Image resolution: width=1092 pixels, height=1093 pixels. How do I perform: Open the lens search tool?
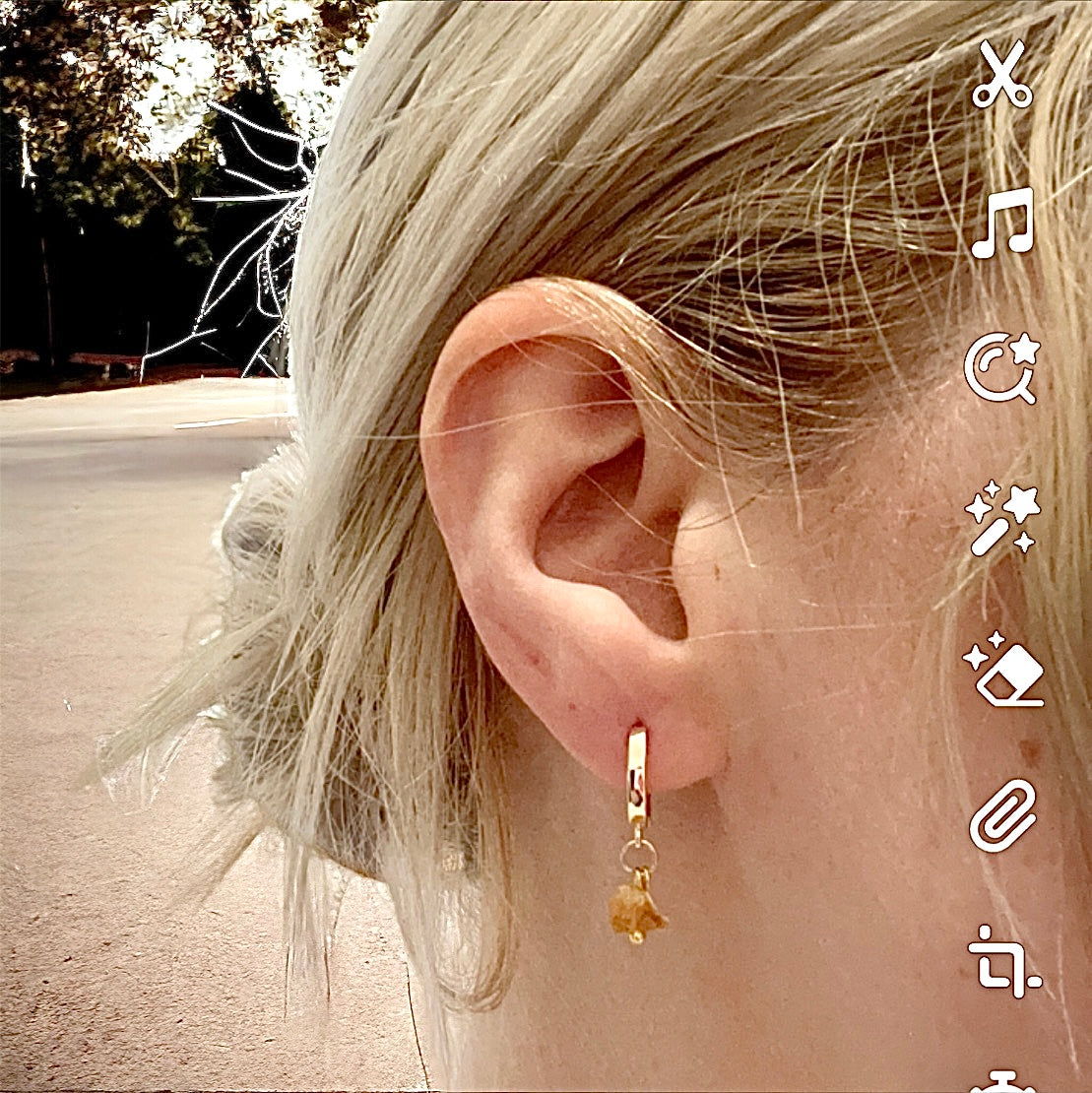[1002, 368]
